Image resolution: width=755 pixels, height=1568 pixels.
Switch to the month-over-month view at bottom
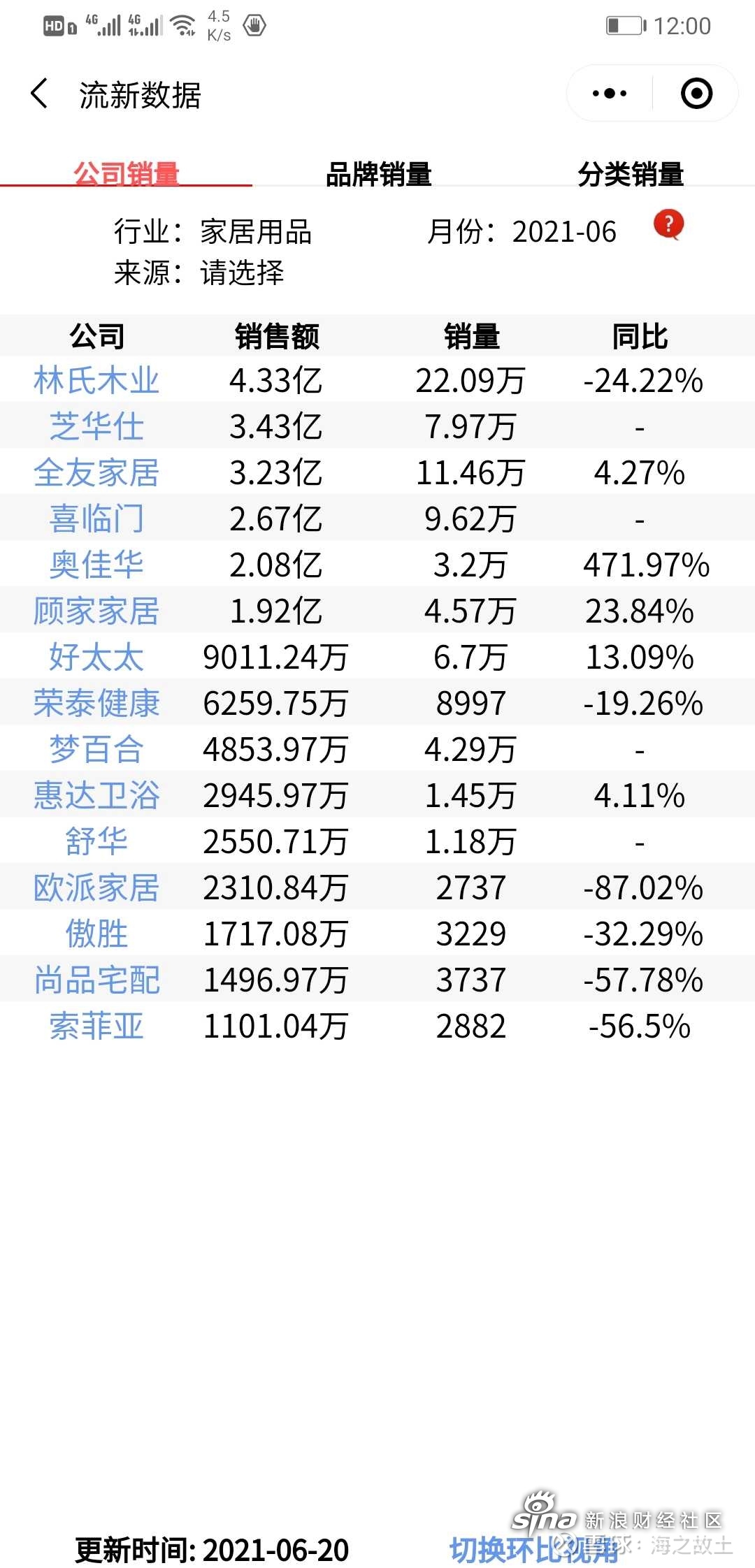[x=534, y=1550]
